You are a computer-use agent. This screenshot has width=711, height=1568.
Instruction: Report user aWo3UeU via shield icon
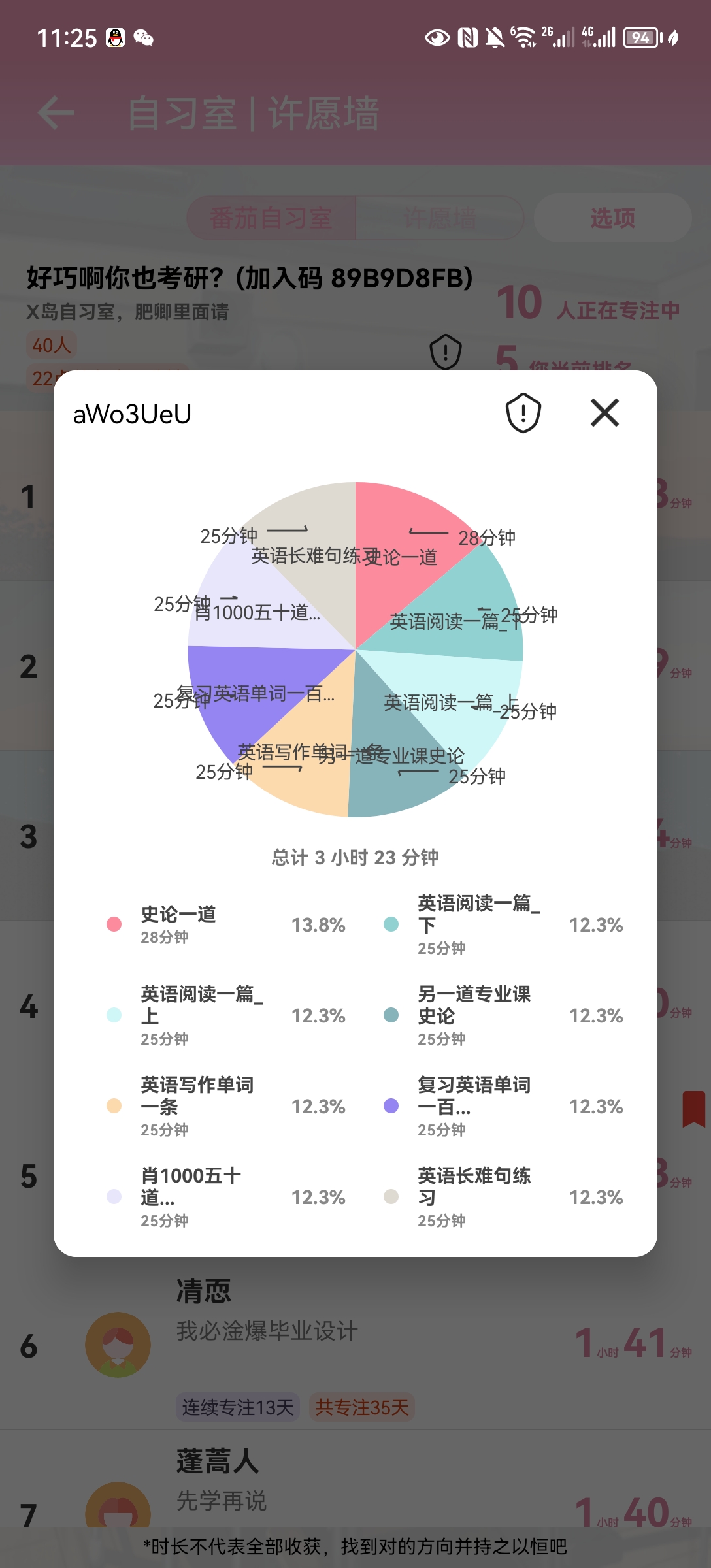coord(523,413)
